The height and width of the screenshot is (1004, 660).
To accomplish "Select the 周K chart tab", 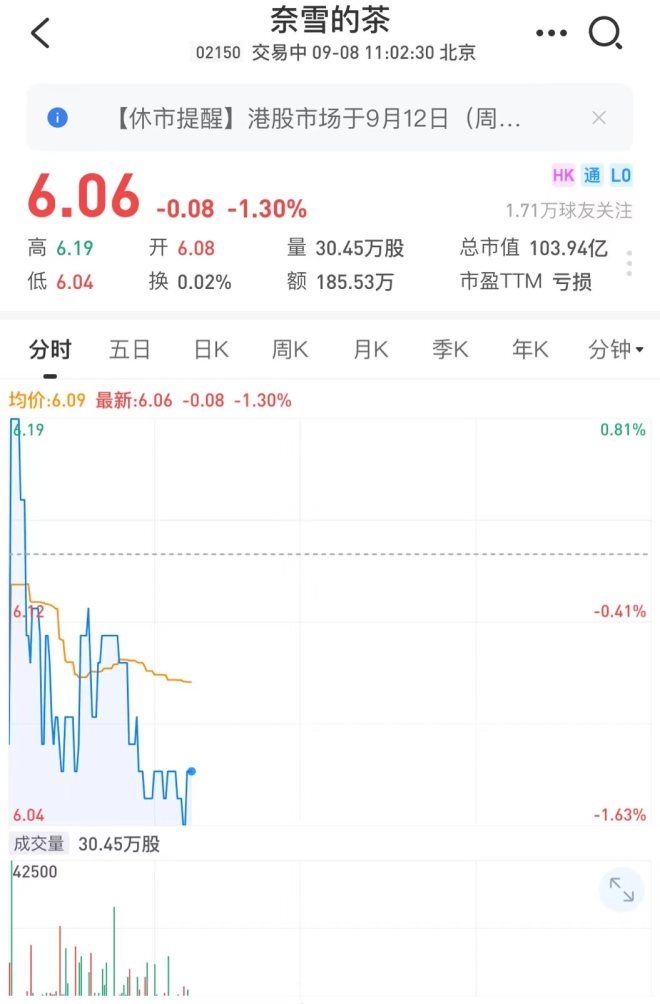I will click(x=290, y=349).
